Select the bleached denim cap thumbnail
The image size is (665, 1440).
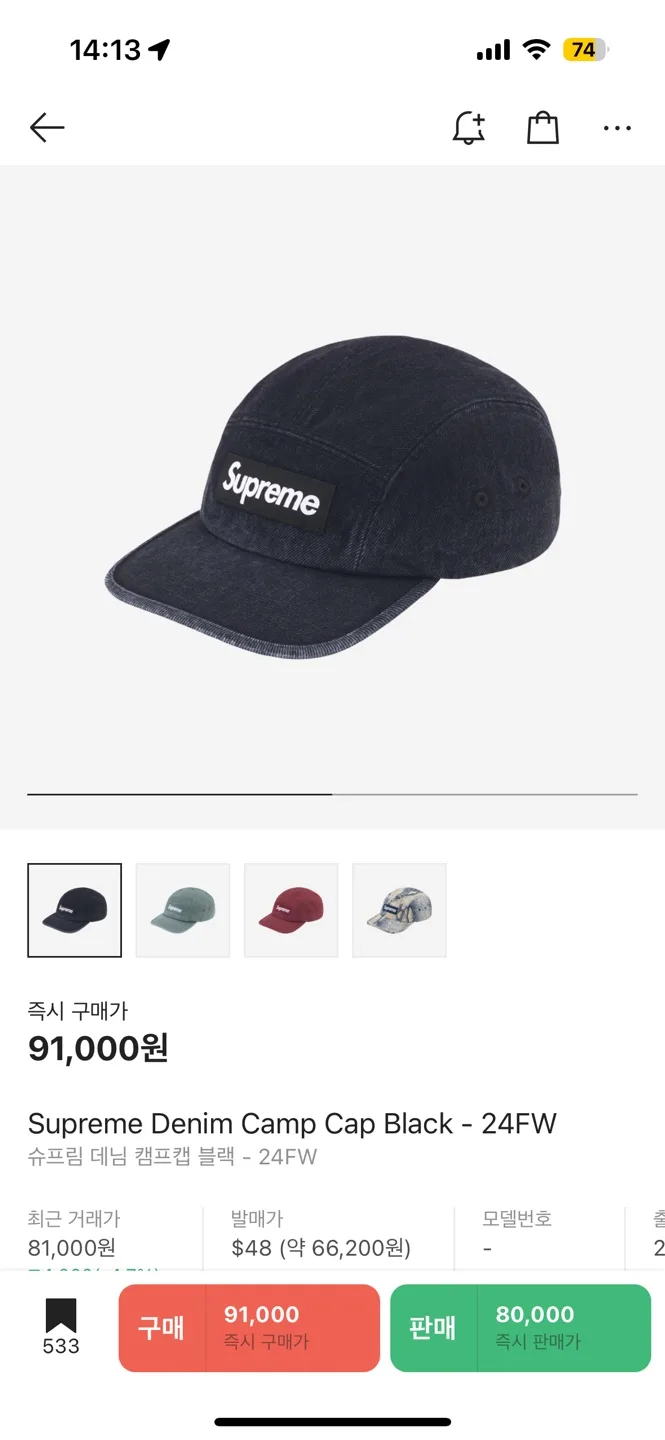[399, 910]
